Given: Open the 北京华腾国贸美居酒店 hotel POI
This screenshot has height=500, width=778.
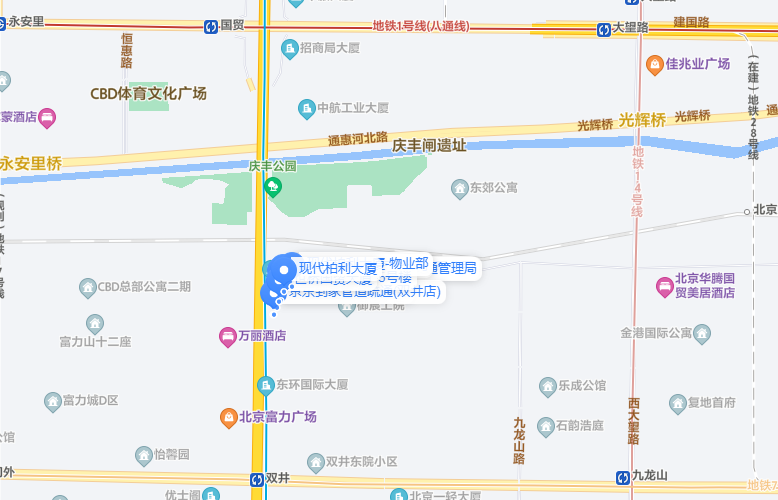Looking at the screenshot, I should 665,287.
